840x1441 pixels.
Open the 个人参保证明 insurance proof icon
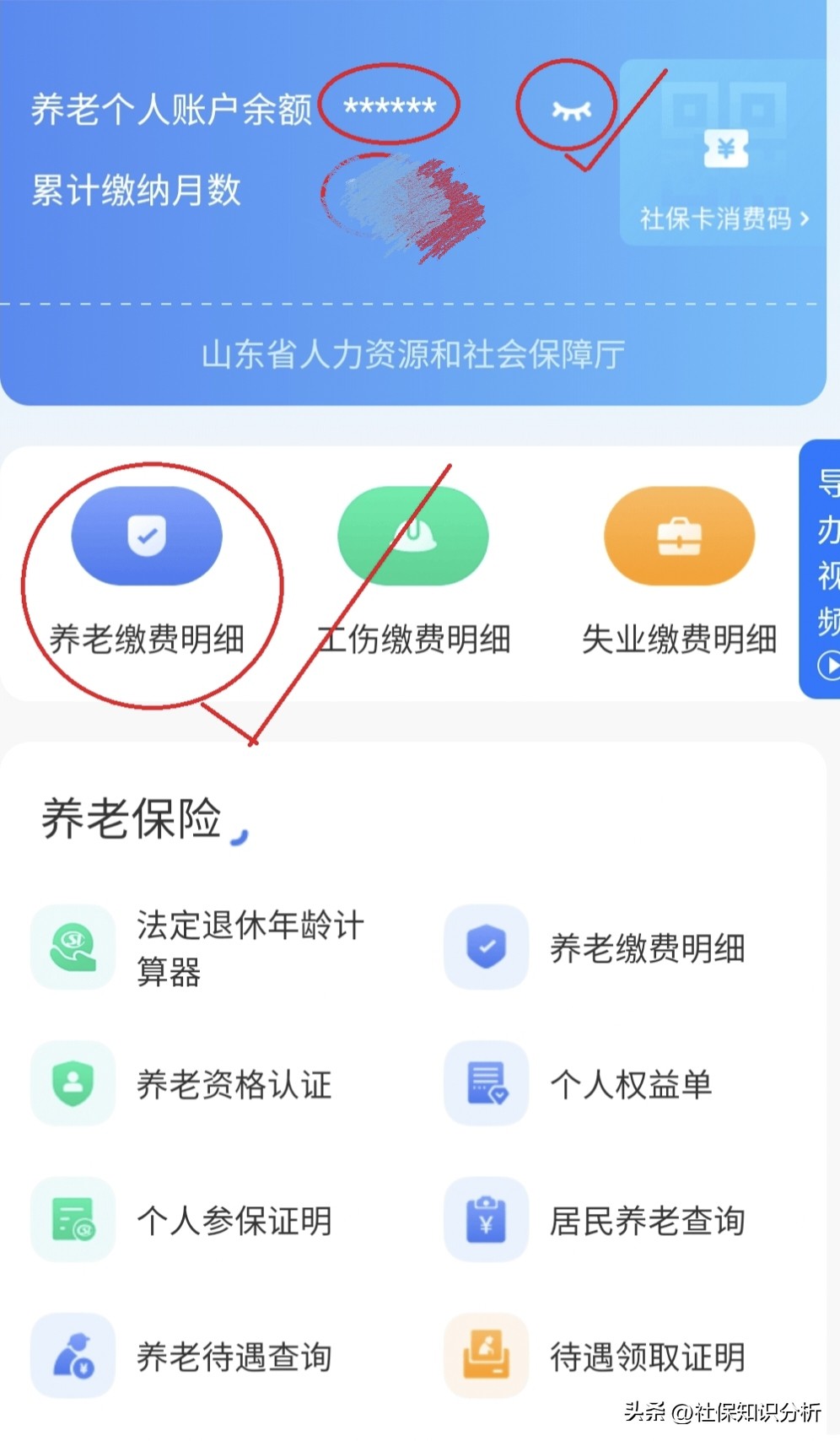pyautogui.click(x=73, y=1220)
